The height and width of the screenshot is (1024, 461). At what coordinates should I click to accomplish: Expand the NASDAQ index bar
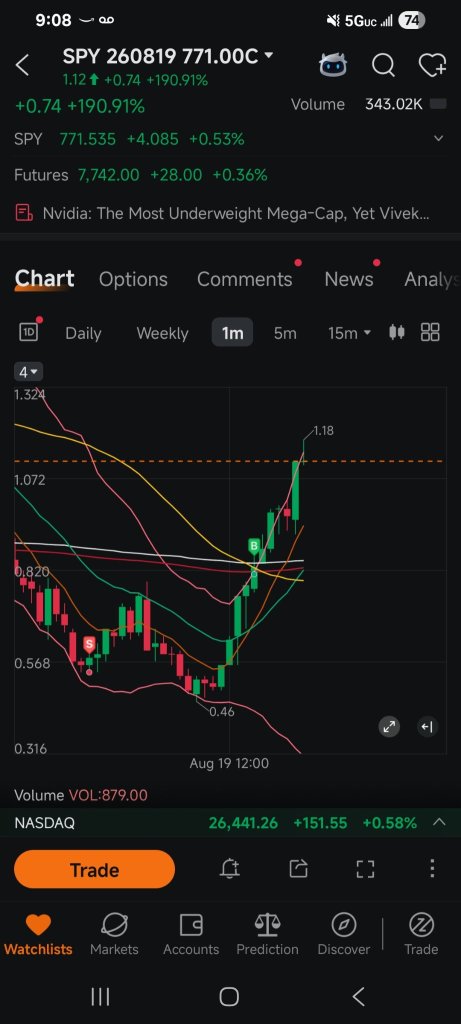point(439,822)
